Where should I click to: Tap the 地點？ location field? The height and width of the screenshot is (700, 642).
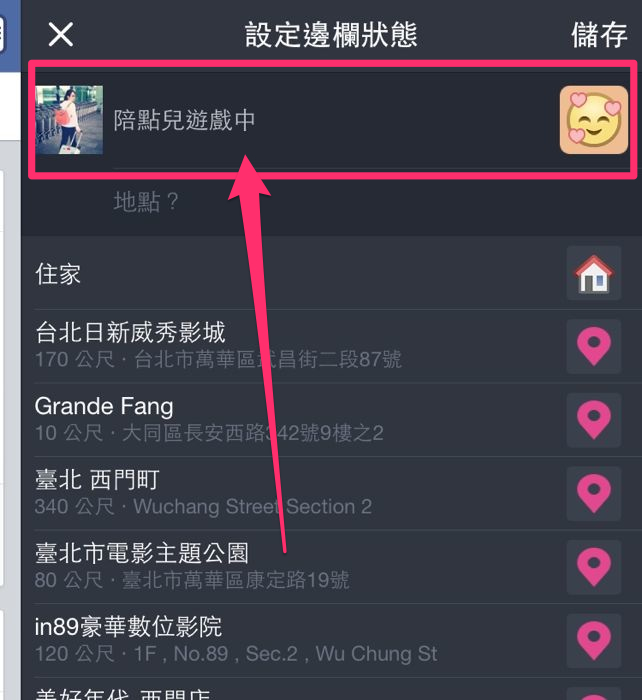[147, 202]
